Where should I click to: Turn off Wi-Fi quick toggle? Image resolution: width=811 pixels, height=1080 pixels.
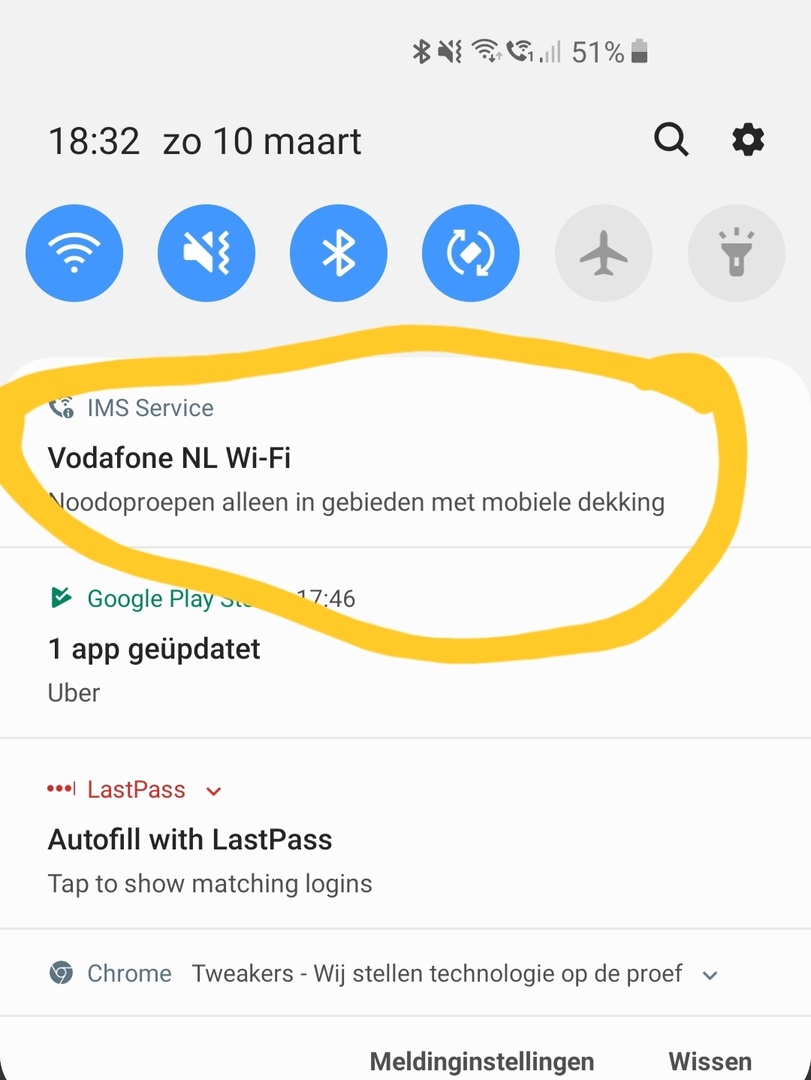(x=74, y=254)
